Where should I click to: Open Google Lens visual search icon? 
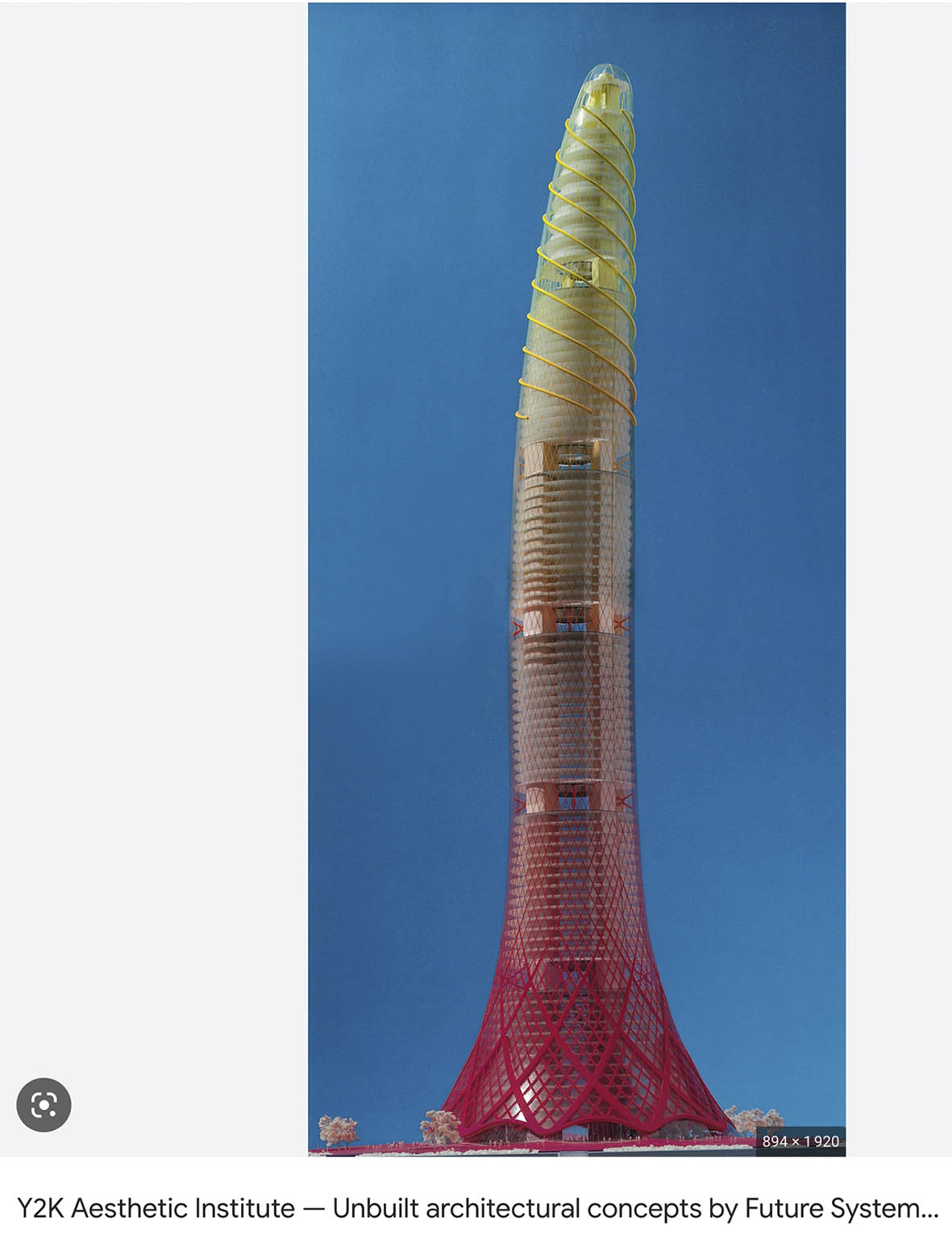coord(44,1104)
